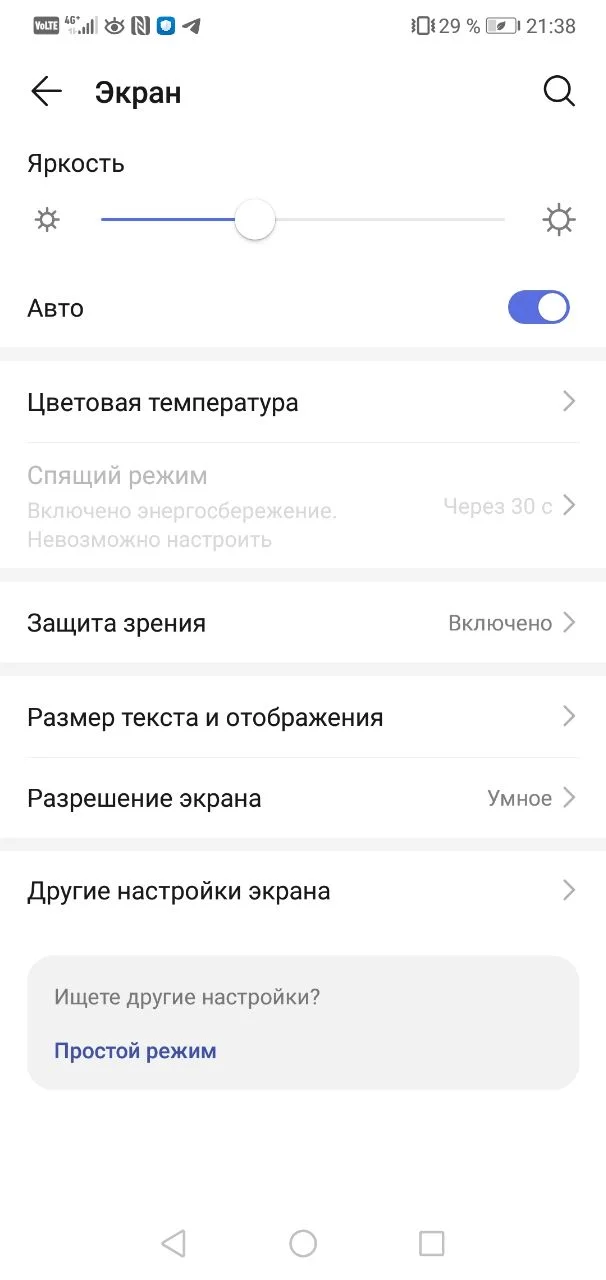Turn off the Авто brightness switch
The width and height of the screenshot is (606, 1280).
click(539, 308)
